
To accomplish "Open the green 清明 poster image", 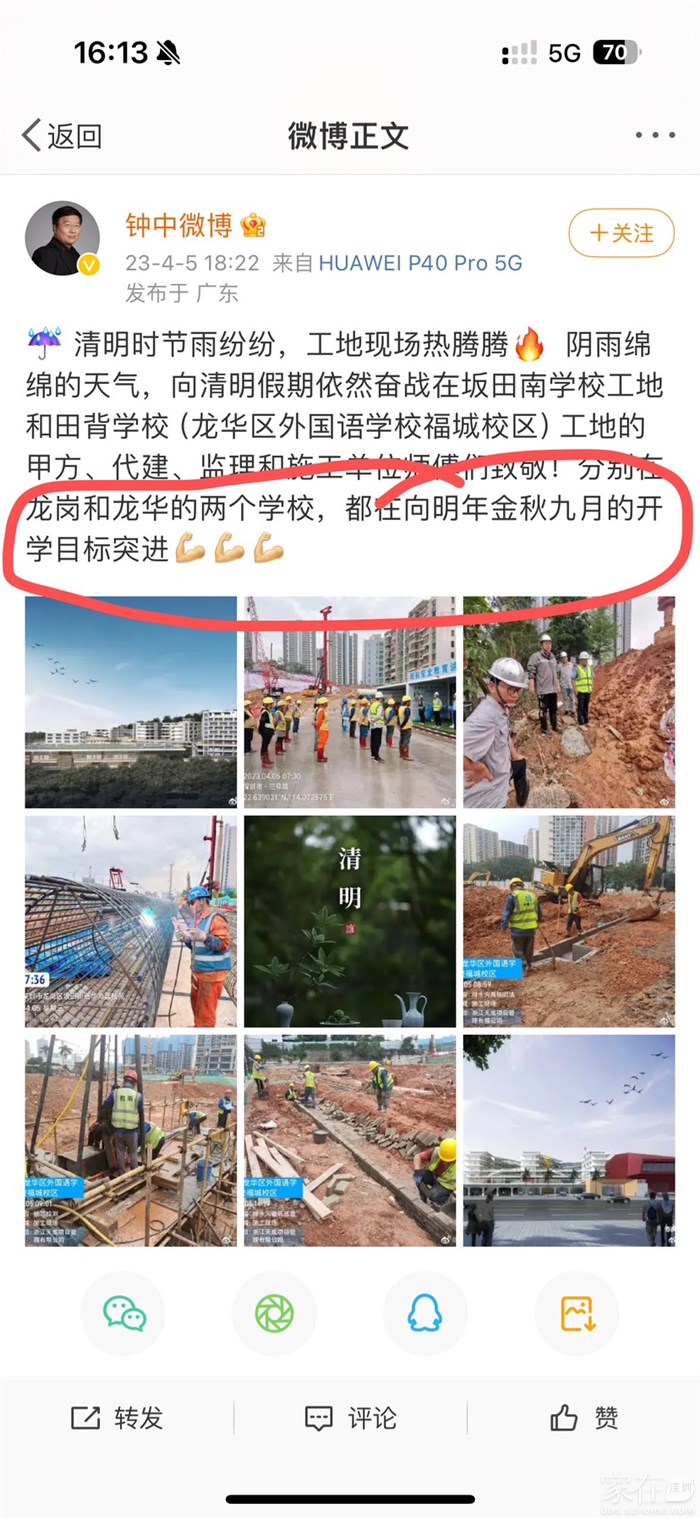I will [349, 921].
